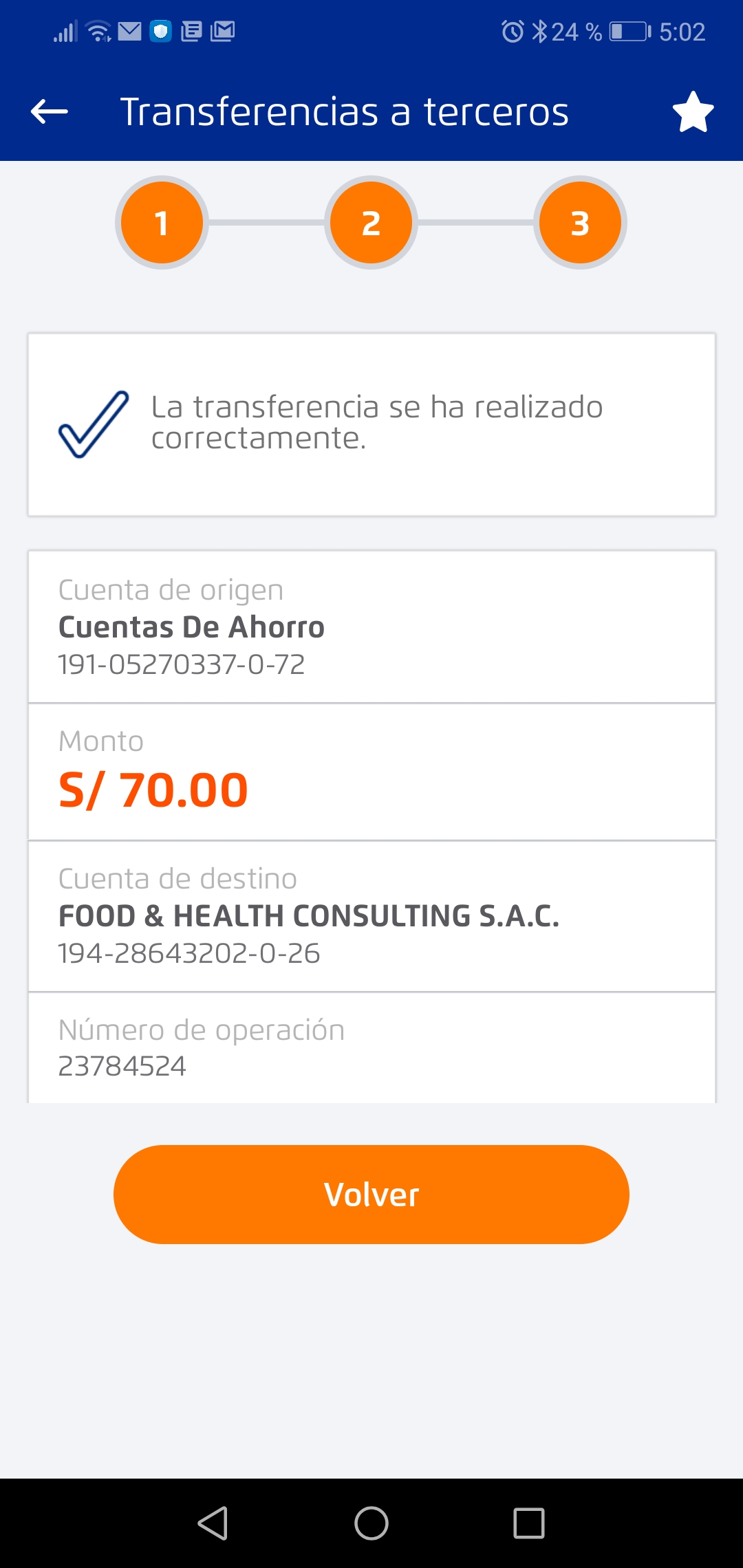Mark Transferencias a terceros as favorite
Image resolution: width=743 pixels, height=1568 pixels.
click(693, 111)
